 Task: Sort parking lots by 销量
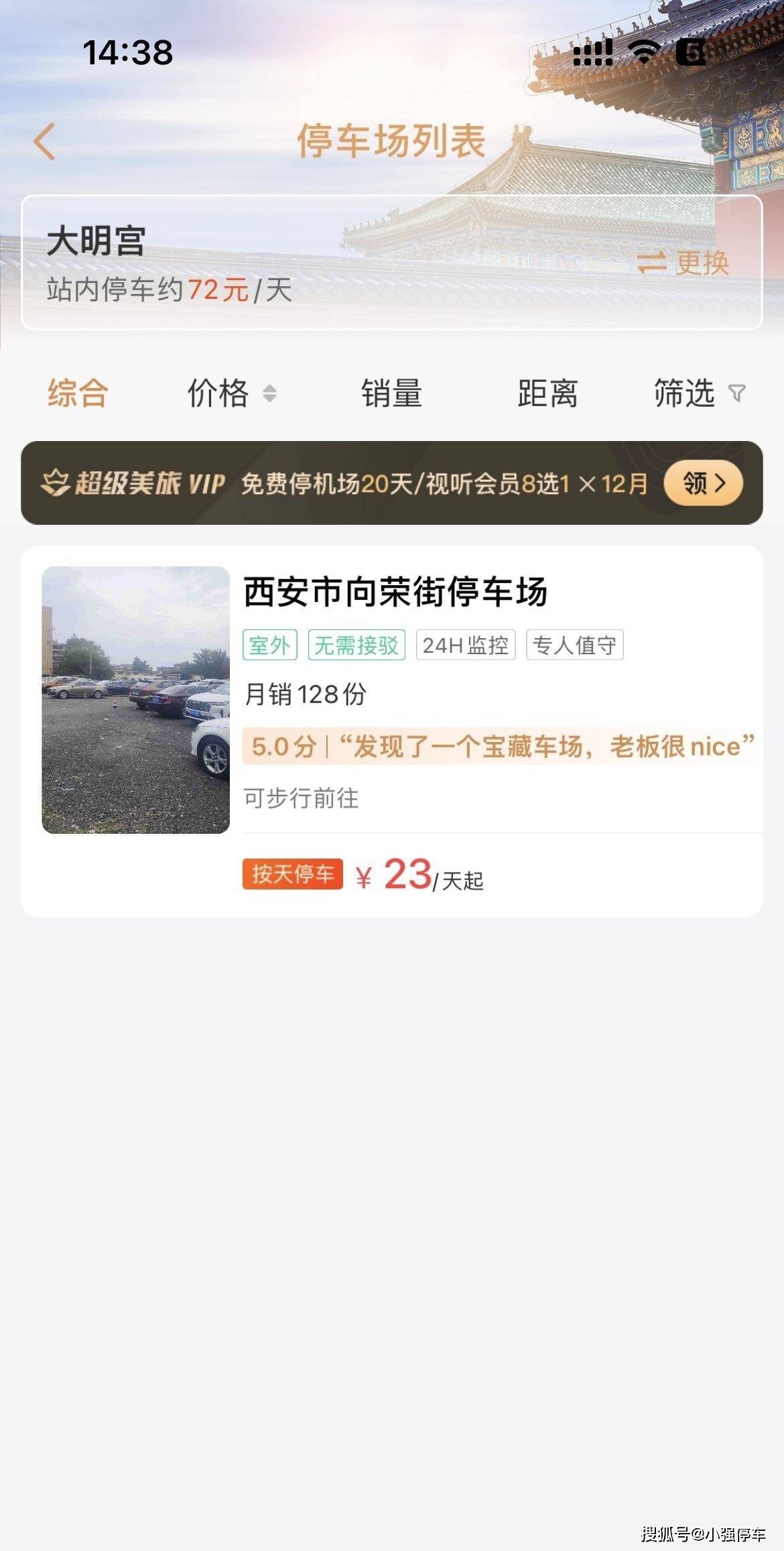tap(391, 393)
